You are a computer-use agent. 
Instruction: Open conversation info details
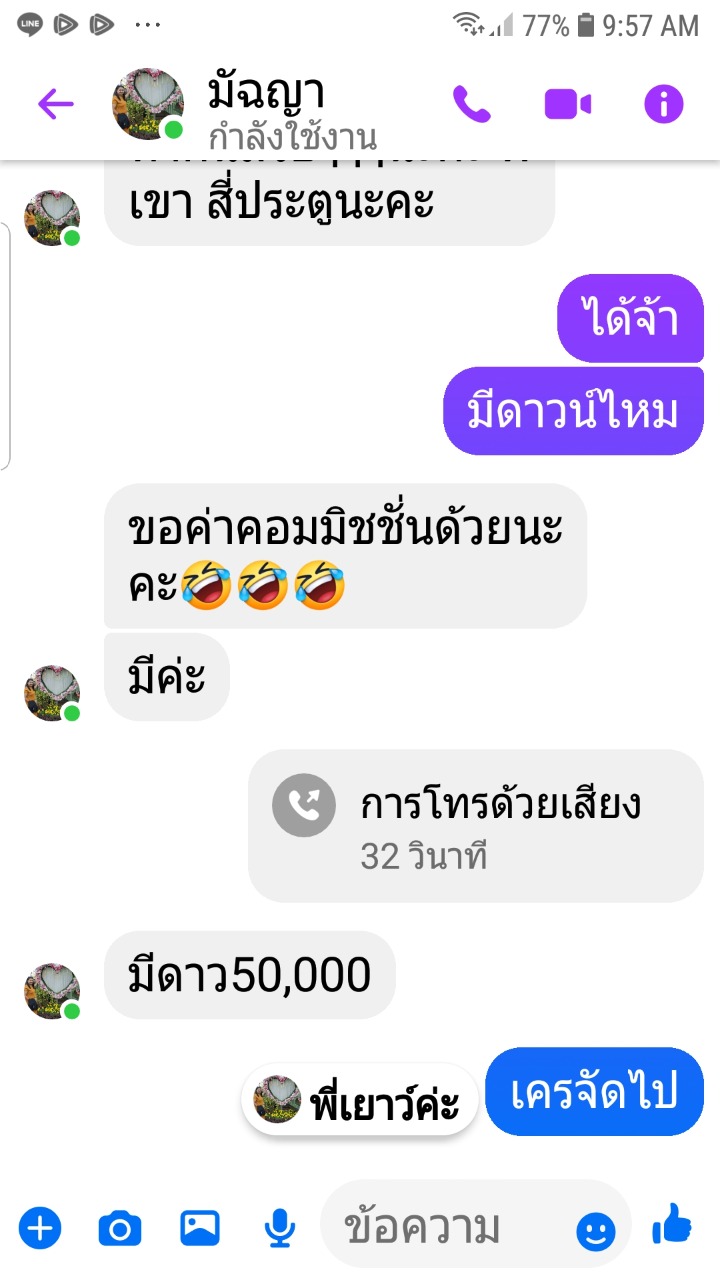663,104
